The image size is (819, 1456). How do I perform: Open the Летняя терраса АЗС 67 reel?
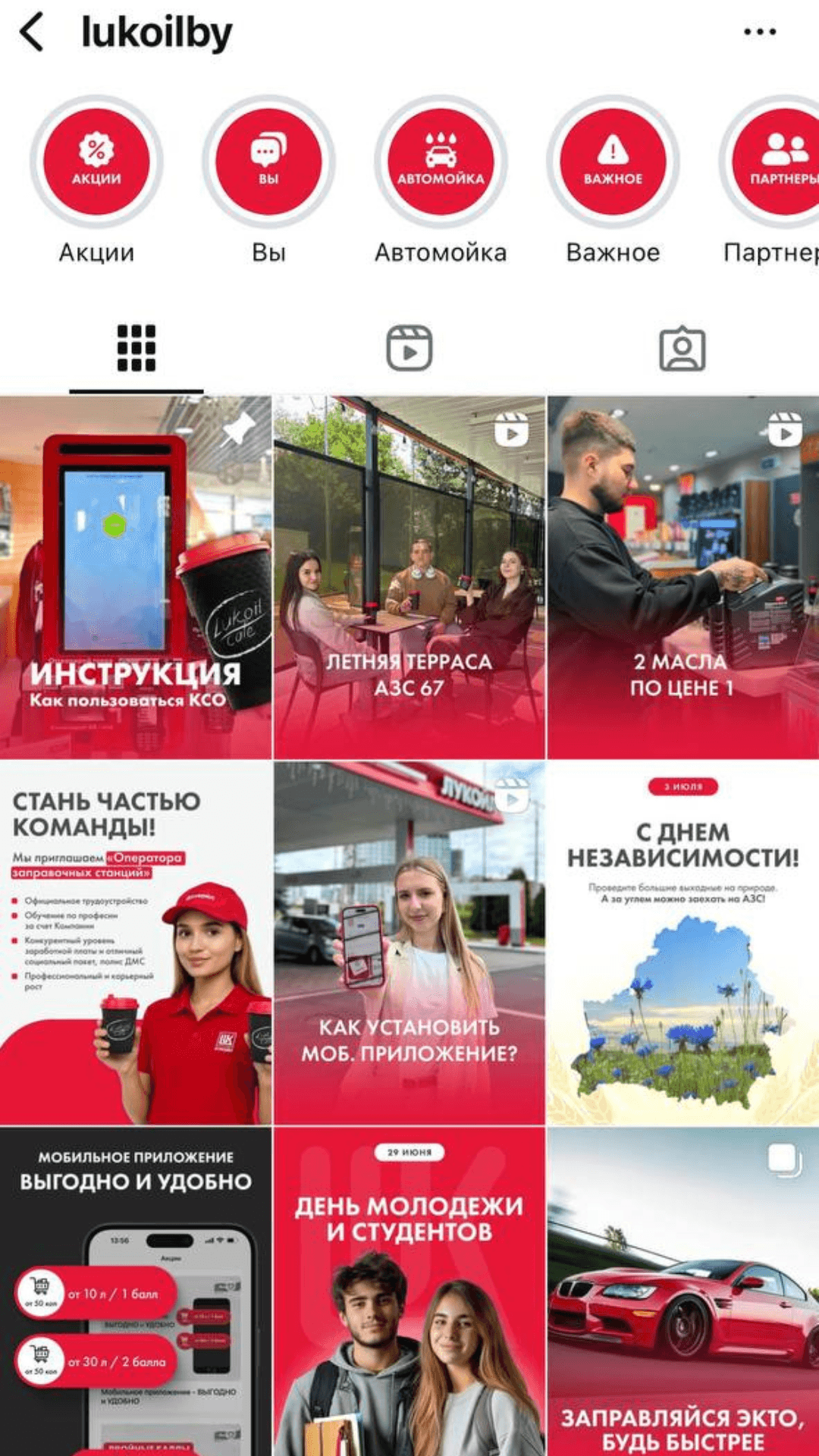[x=409, y=577]
